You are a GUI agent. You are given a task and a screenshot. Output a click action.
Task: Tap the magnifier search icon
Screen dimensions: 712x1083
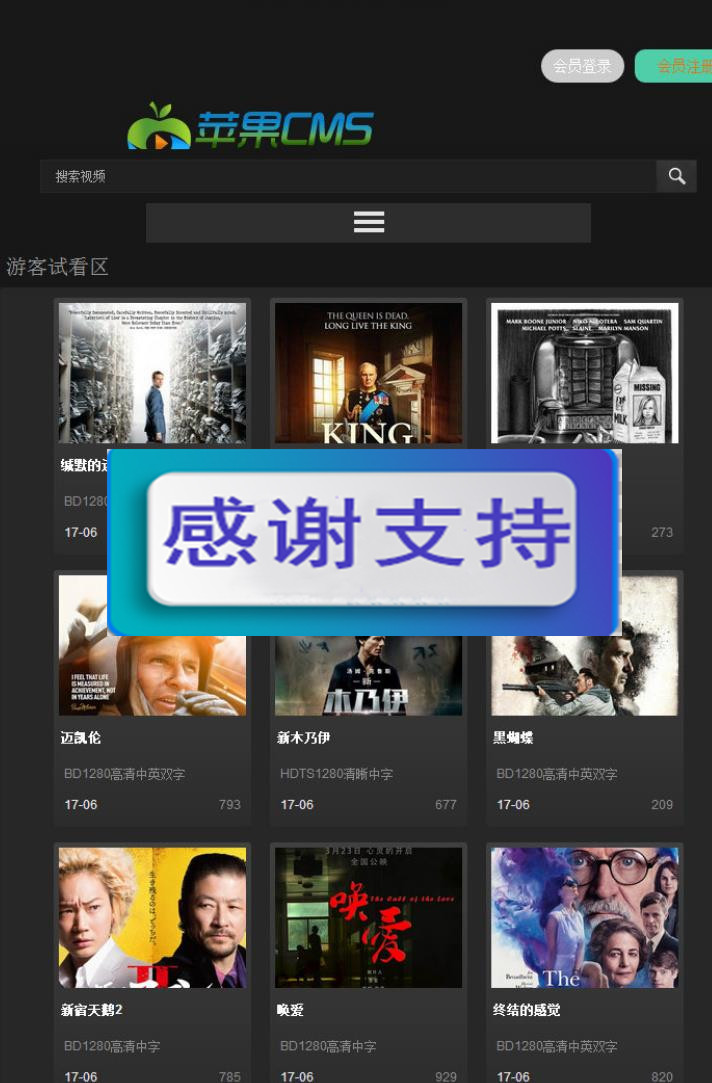[677, 176]
